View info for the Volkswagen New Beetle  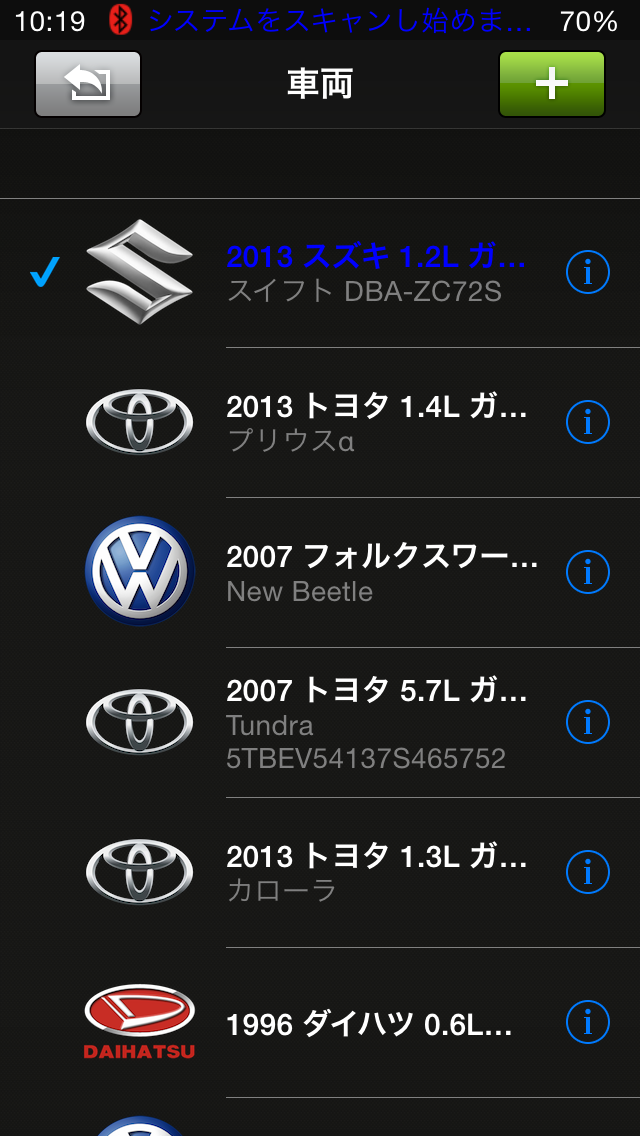(588, 572)
